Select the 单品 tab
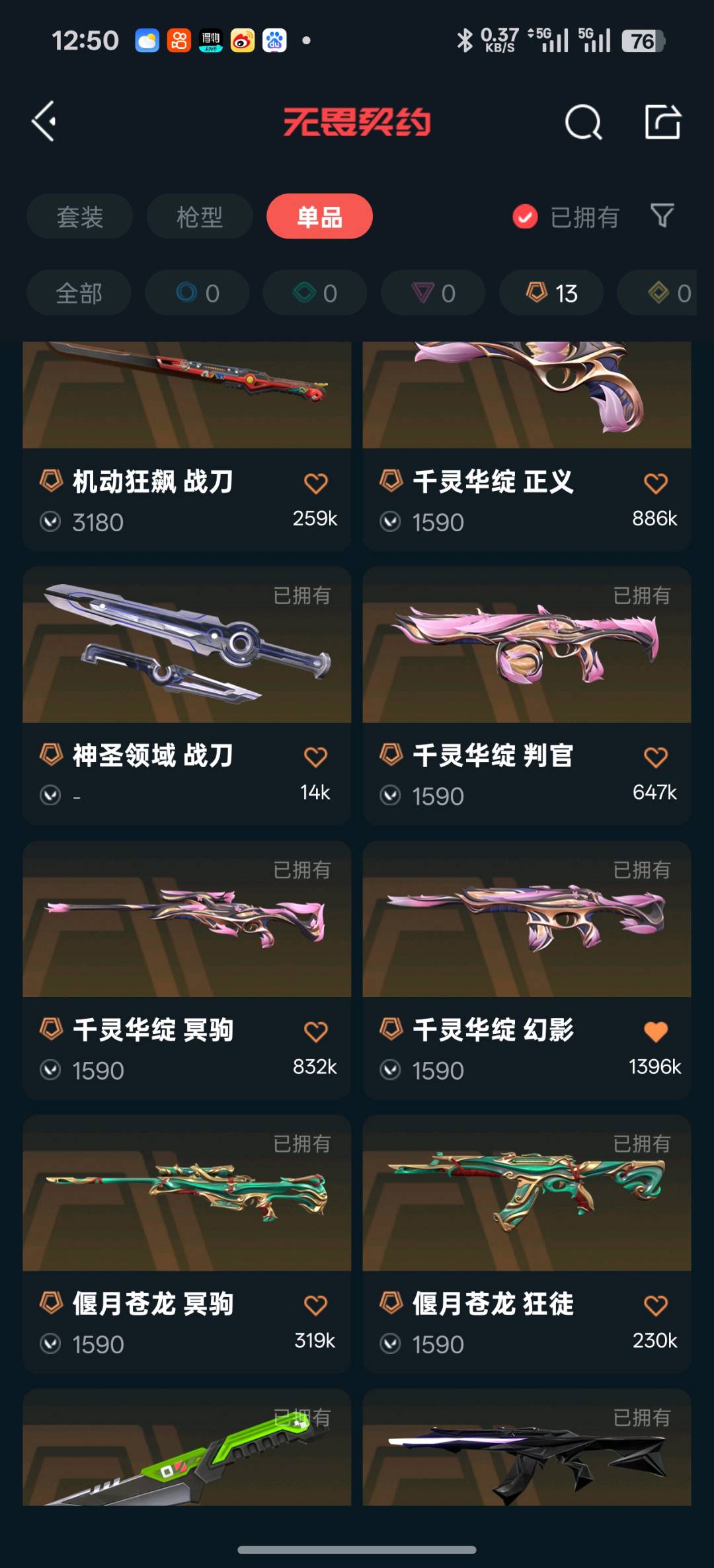Image resolution: width=714 pixels, height=1568 pixels. pos(319,217)
